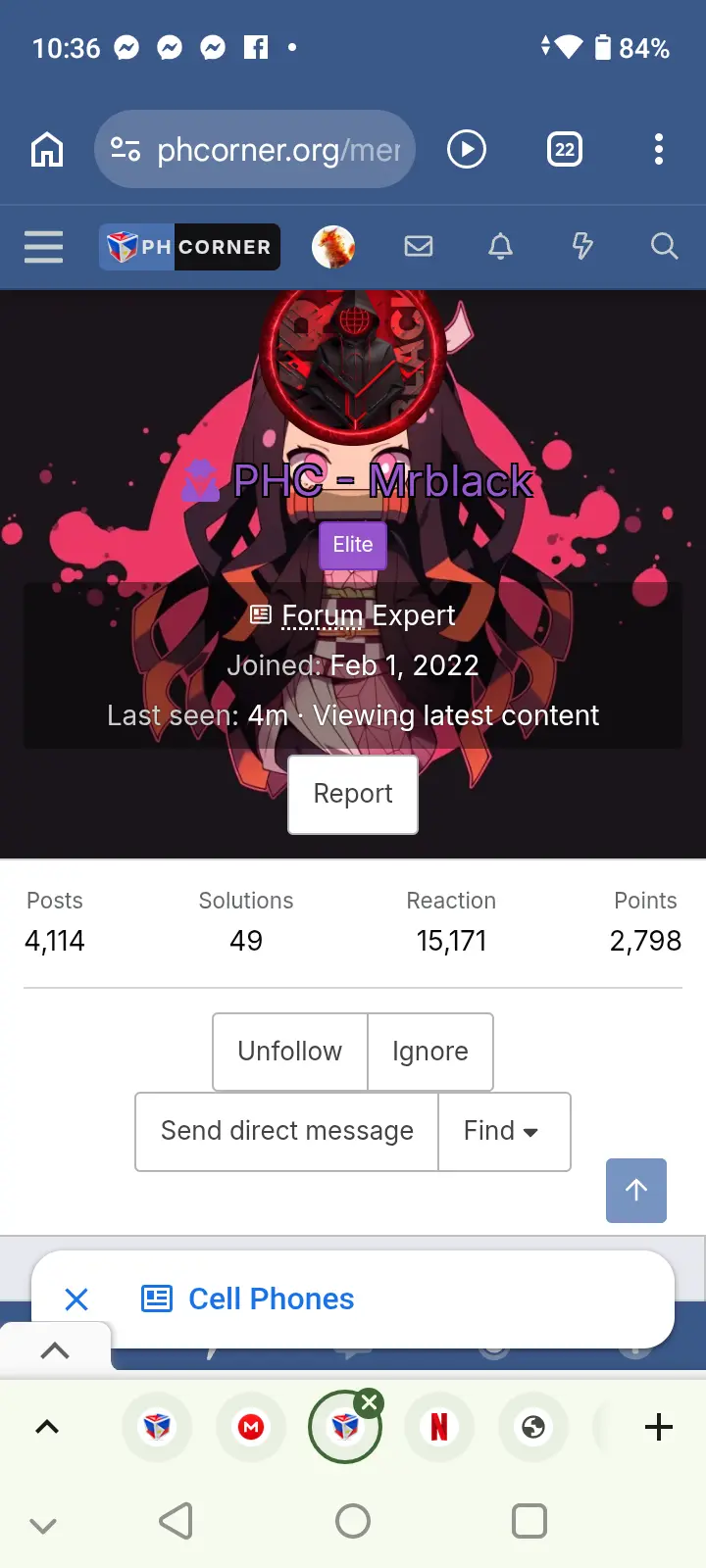The image size is (706, 1568).
Task: Open the inbox envelope icon
Action: pos(419,246)
